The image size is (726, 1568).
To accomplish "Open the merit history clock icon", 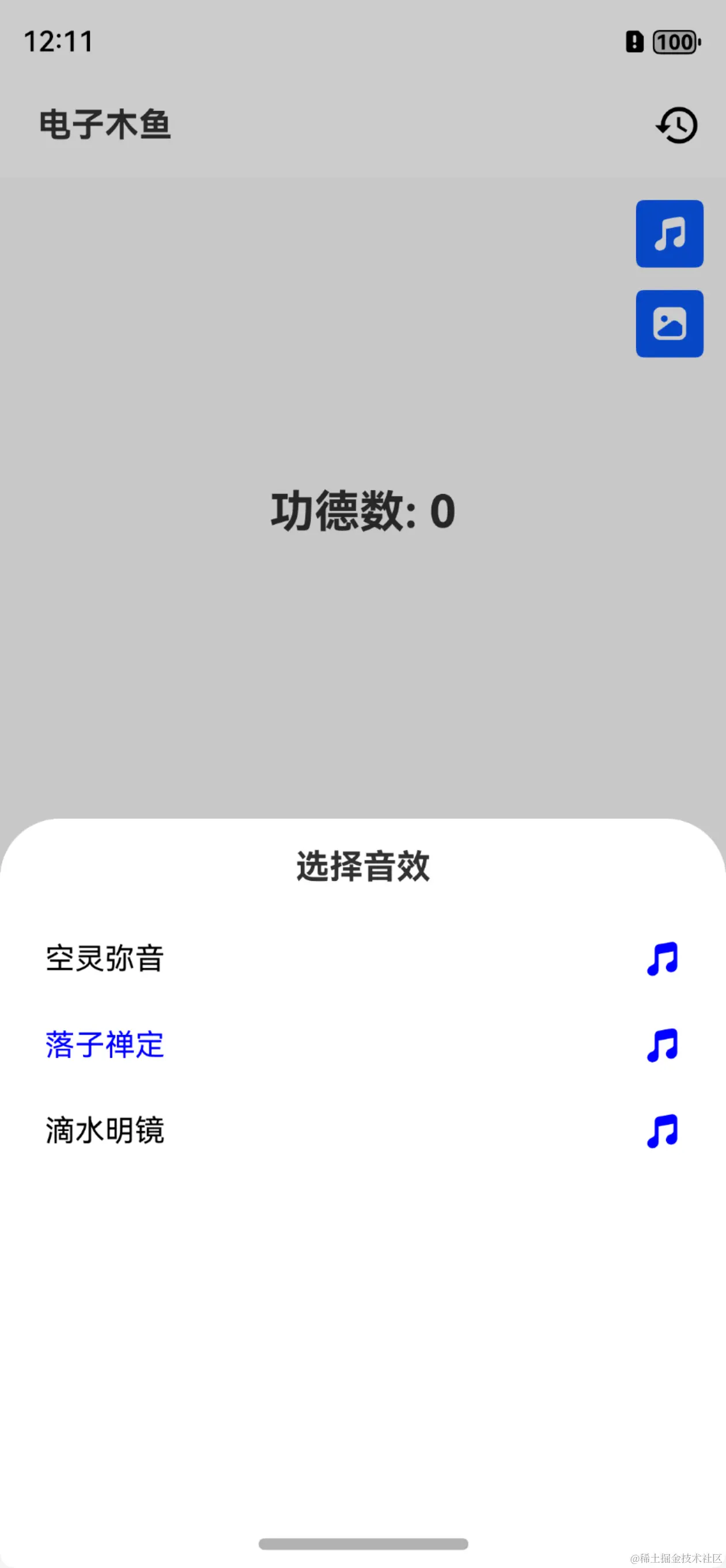I will click(676, 126).
